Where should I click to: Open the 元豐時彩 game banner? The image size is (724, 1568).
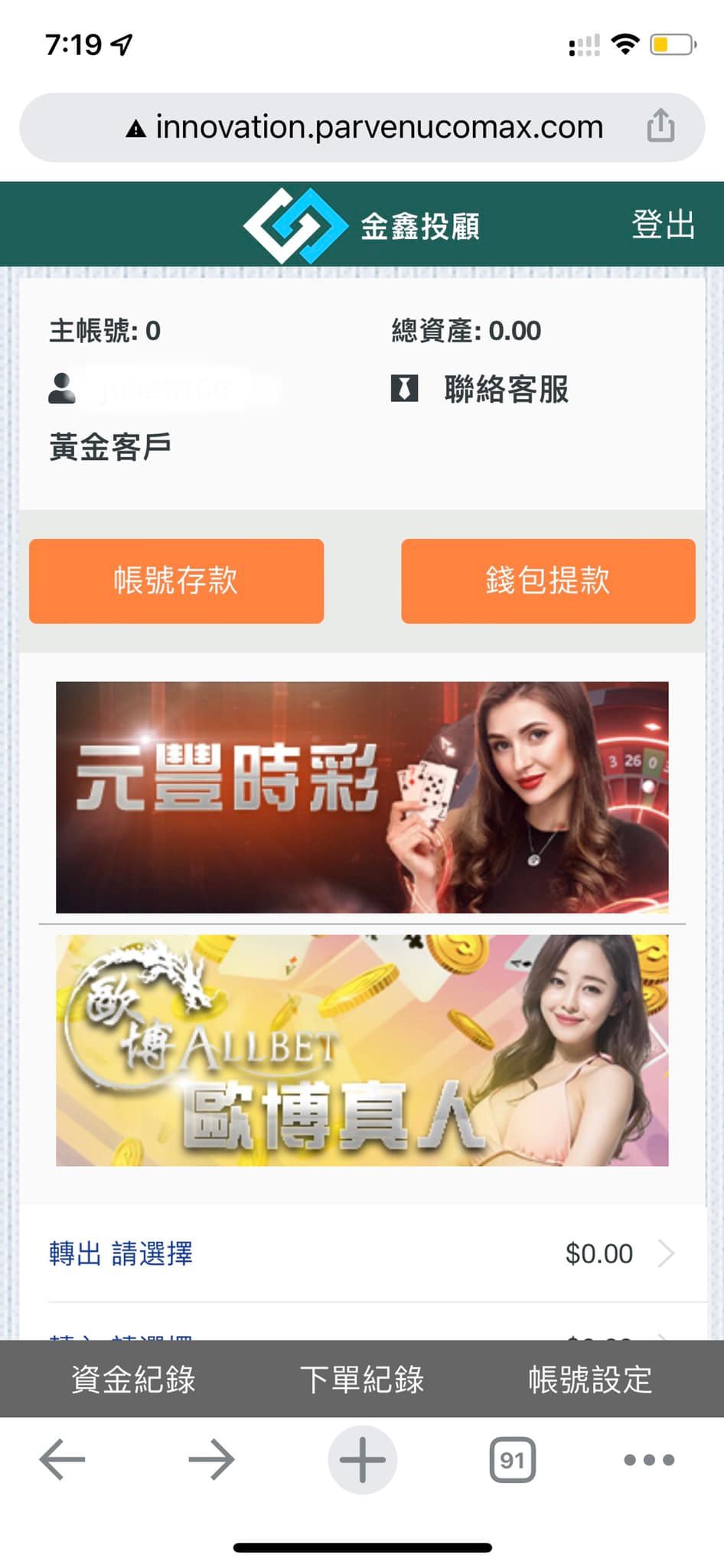click(x=362, y=797)
